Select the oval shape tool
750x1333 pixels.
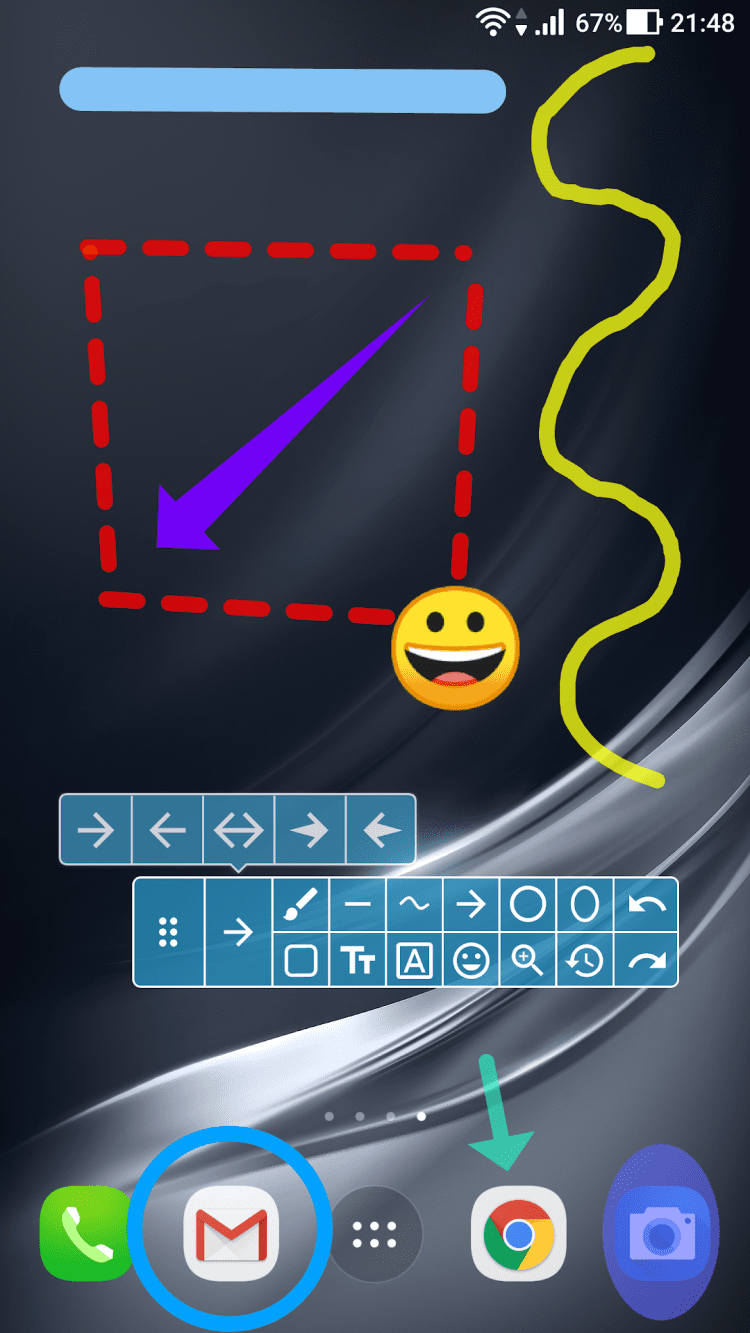[x=585, y=904]
